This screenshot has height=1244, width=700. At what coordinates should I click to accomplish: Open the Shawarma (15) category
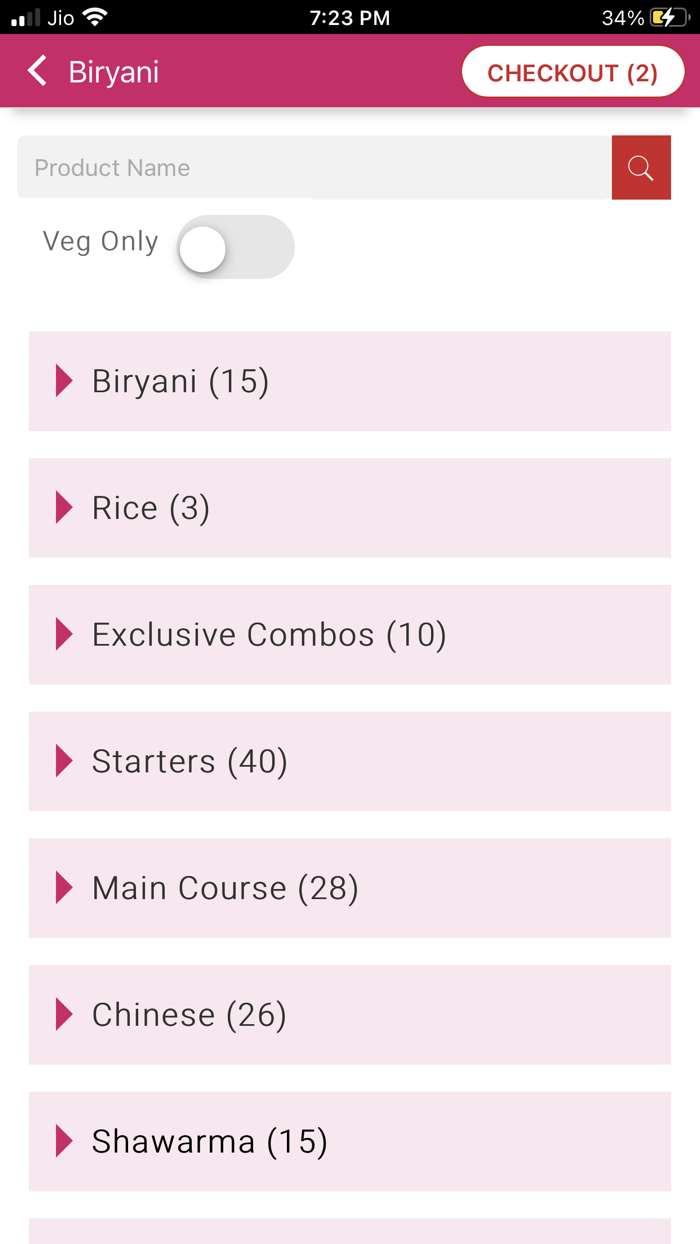[349, 1141]
